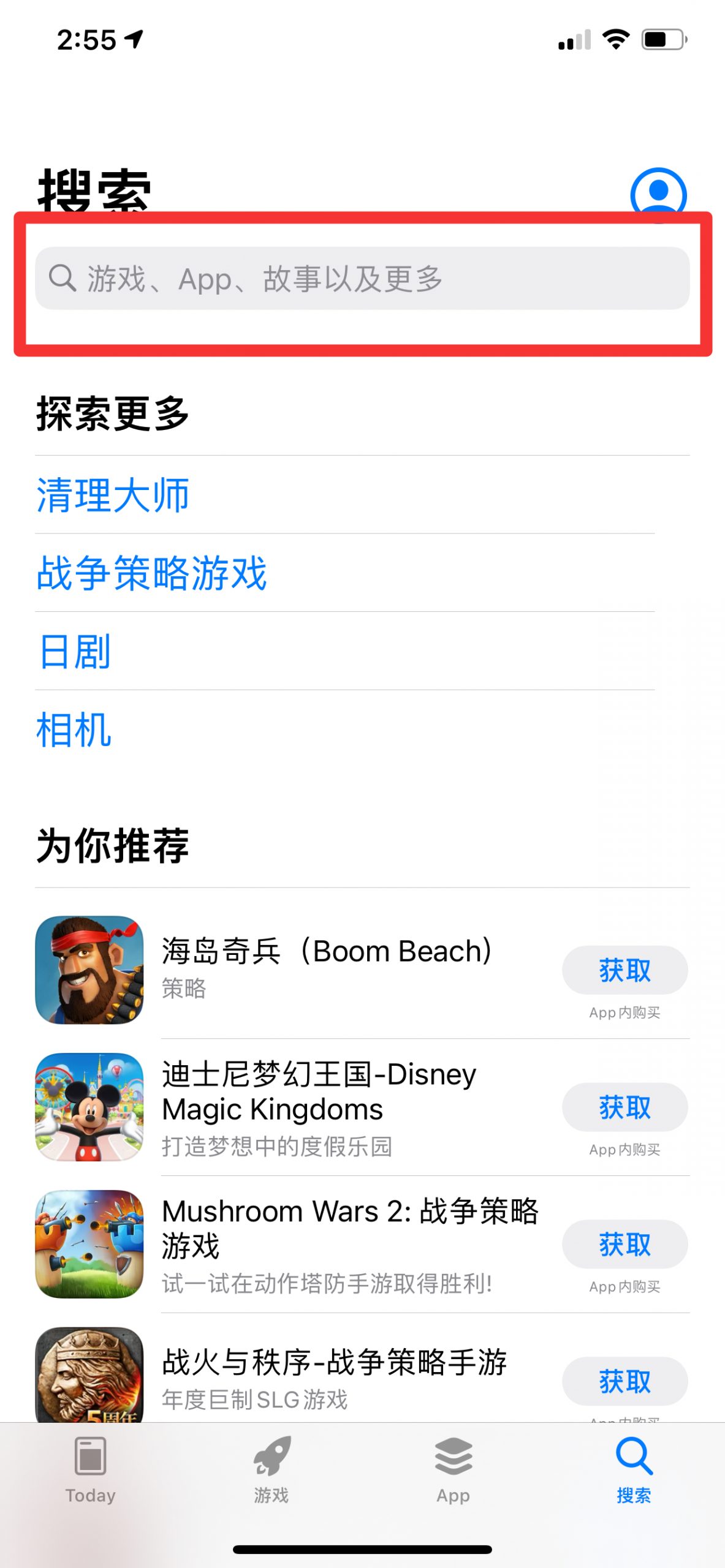Viewport: 725px width, 1568px height.
Task: Get 海岛奇兵 (Boom Beach)
Action: tap(624, 970)
